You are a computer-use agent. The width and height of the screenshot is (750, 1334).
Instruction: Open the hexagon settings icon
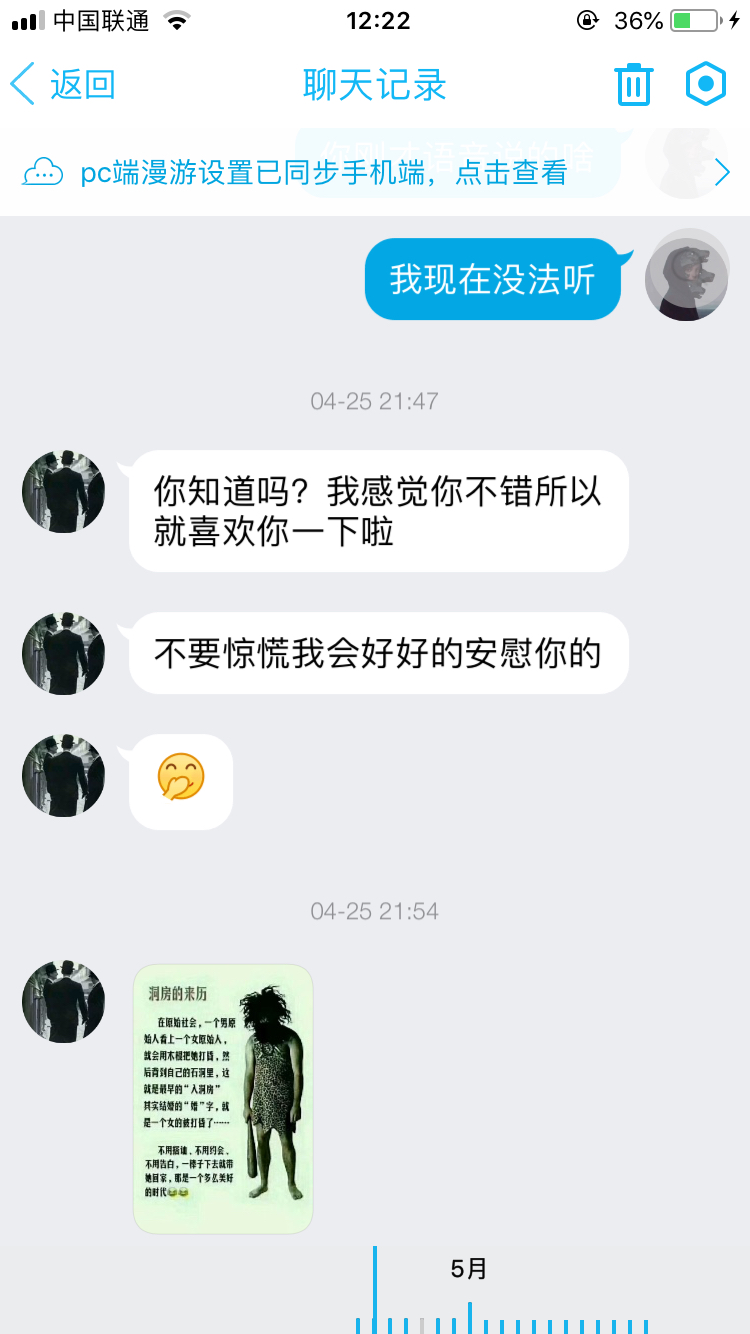click(x=706, y=84)
